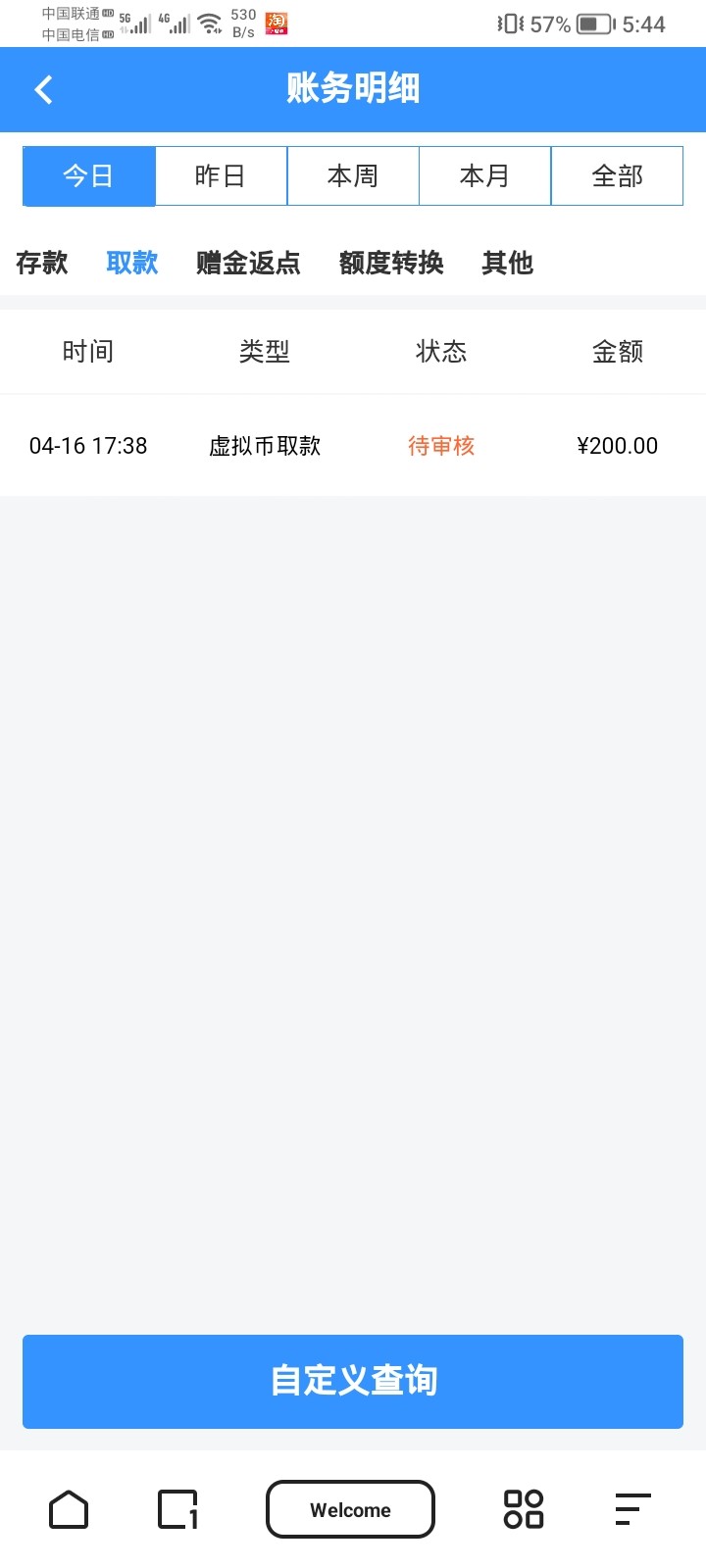The height and width of the screenshot is (1568, 706).
Task: Open the Taobao icon in the status bar
Action: (x=276, y=20)
